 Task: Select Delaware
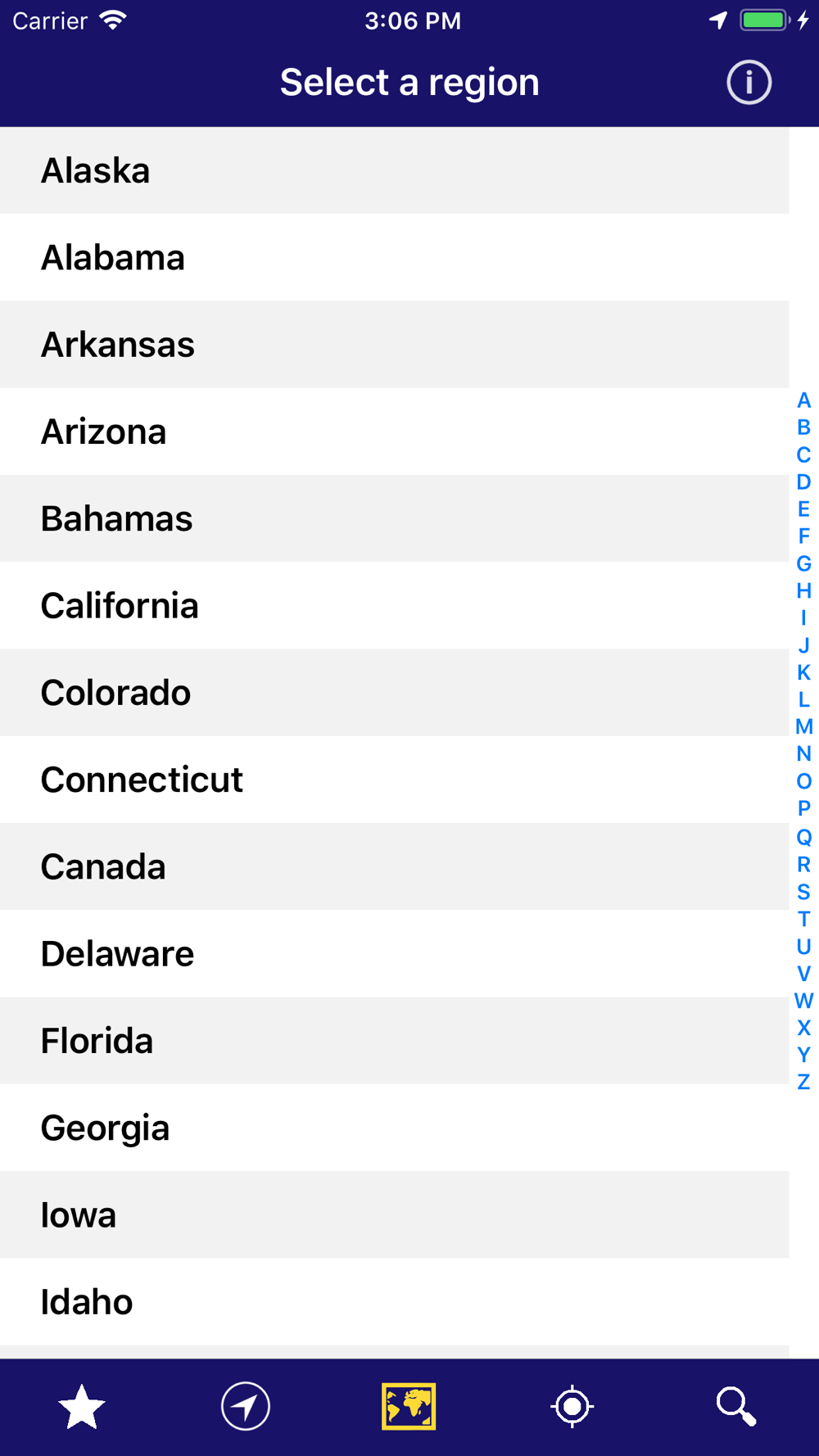pyautogui.click(x=395, y=953)
